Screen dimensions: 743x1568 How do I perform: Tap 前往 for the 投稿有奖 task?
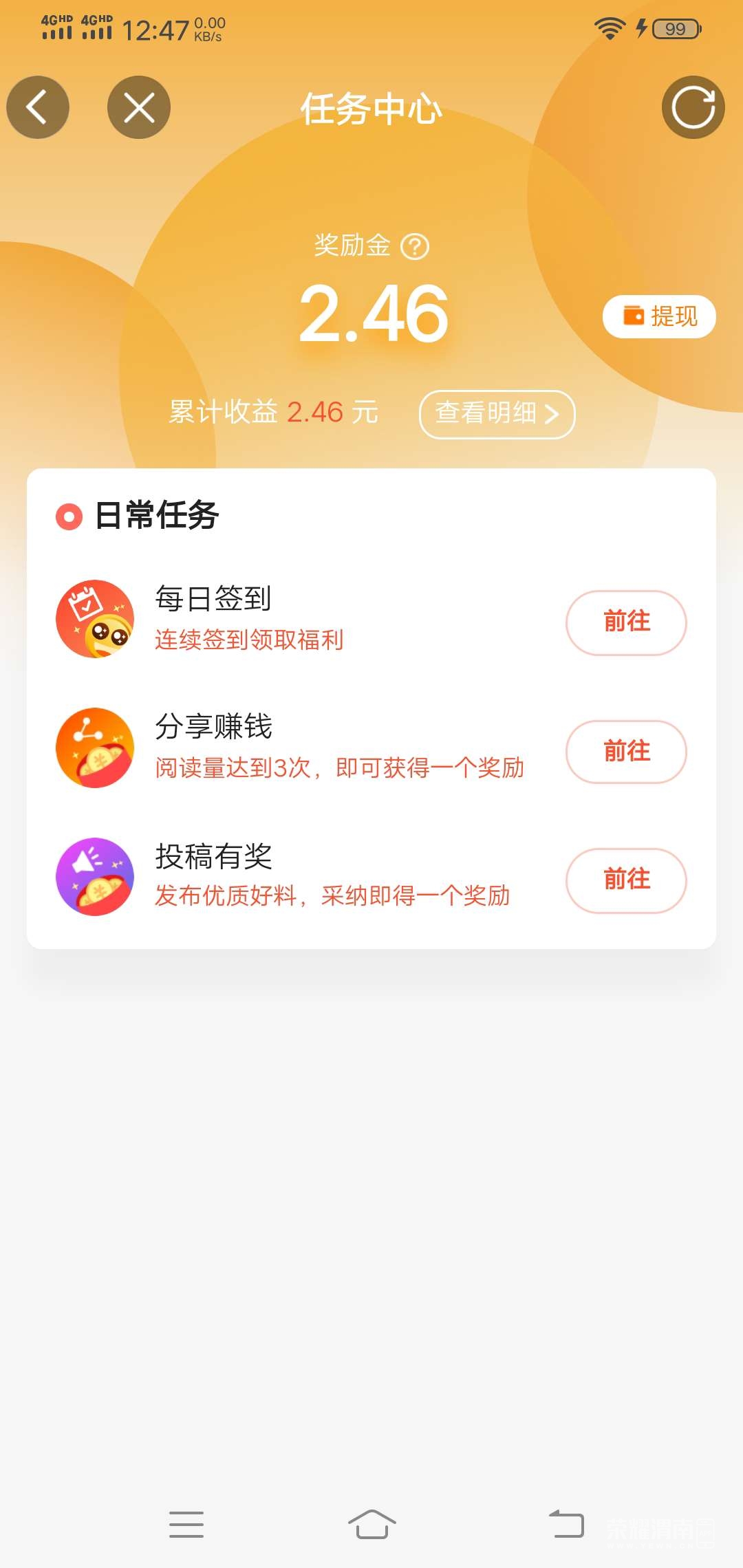pos(626,880)
